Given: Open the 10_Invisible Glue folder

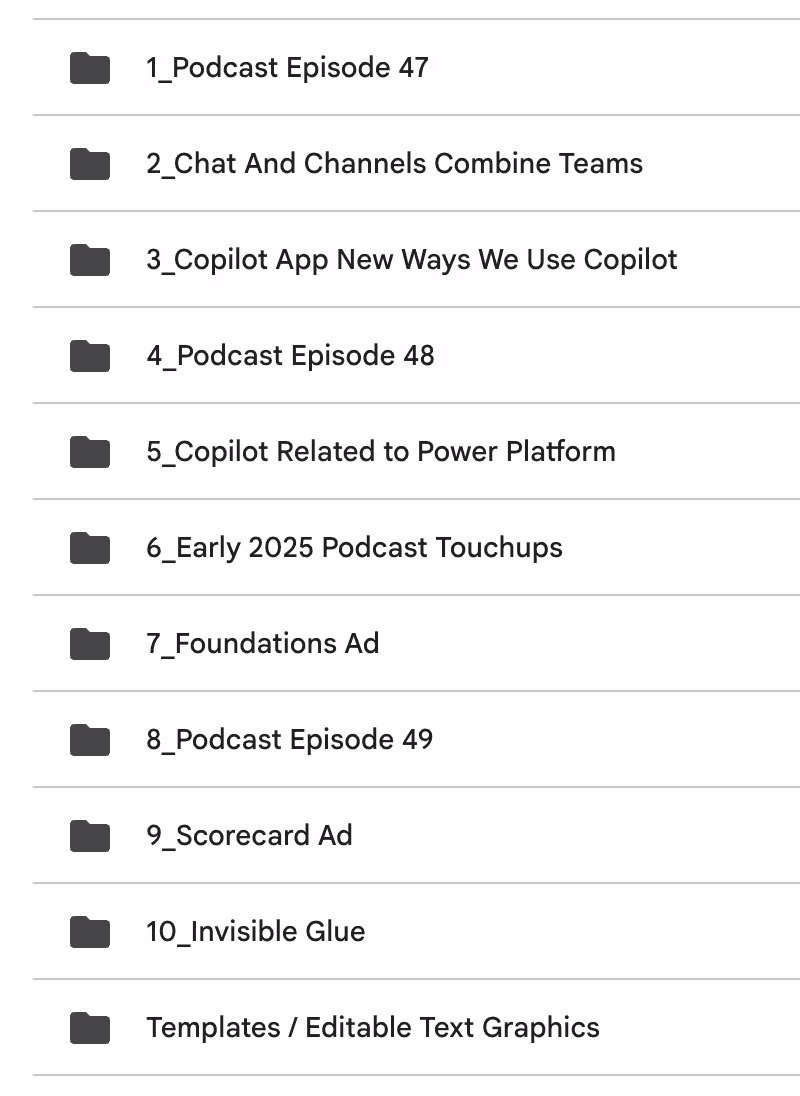Looking at the screenshot, I should coord(256,931).
